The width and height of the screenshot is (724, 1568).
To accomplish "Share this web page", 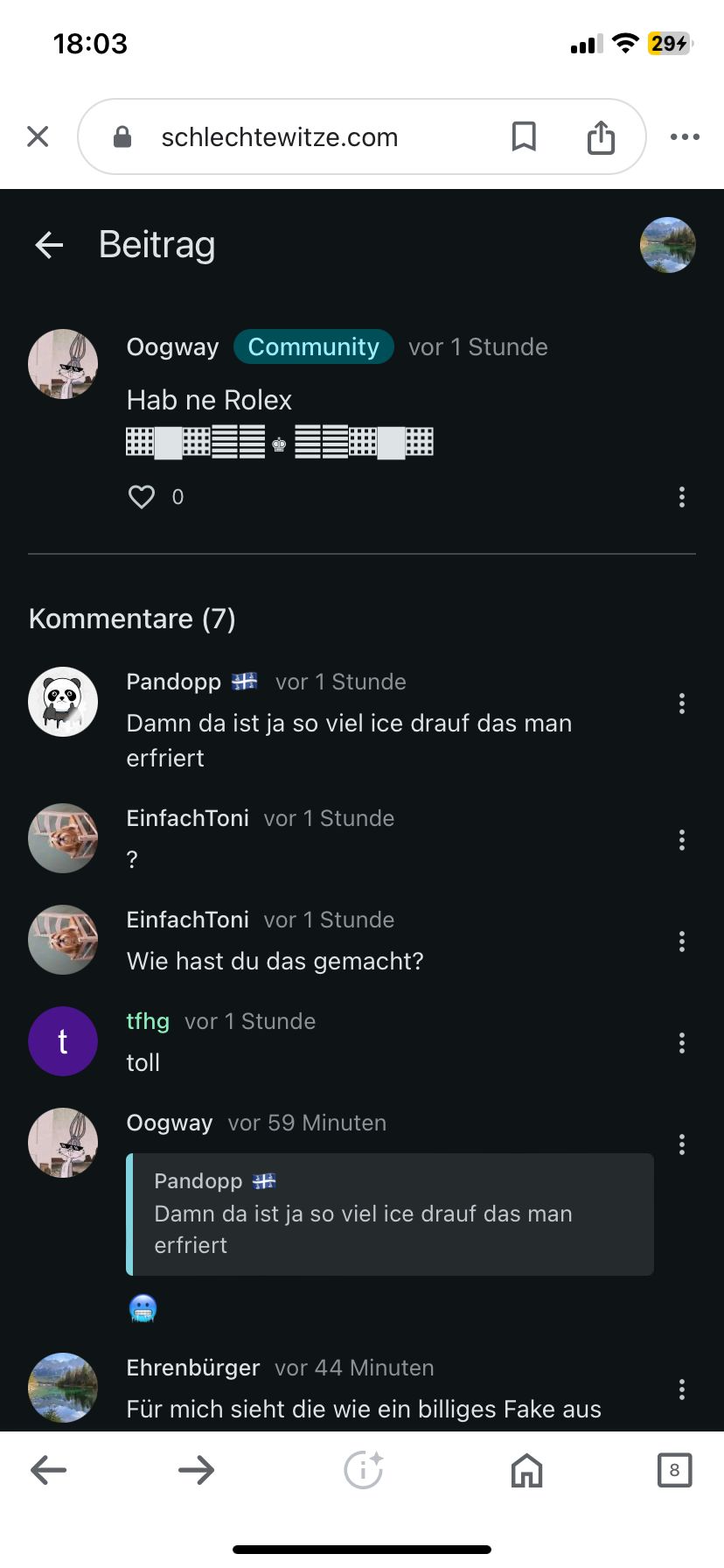I will (x=601, y=137).
